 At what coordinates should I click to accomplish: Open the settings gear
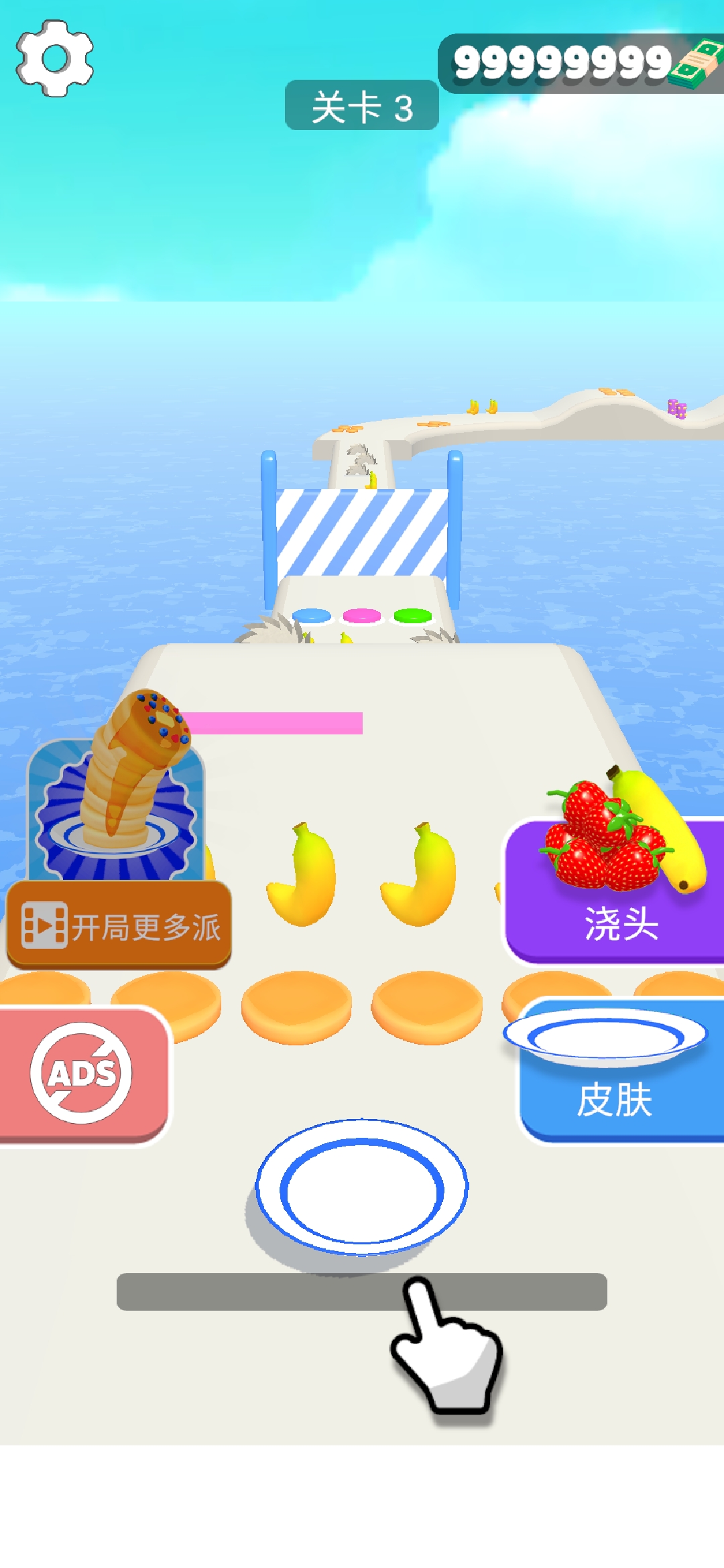click(x=55, y=58)
